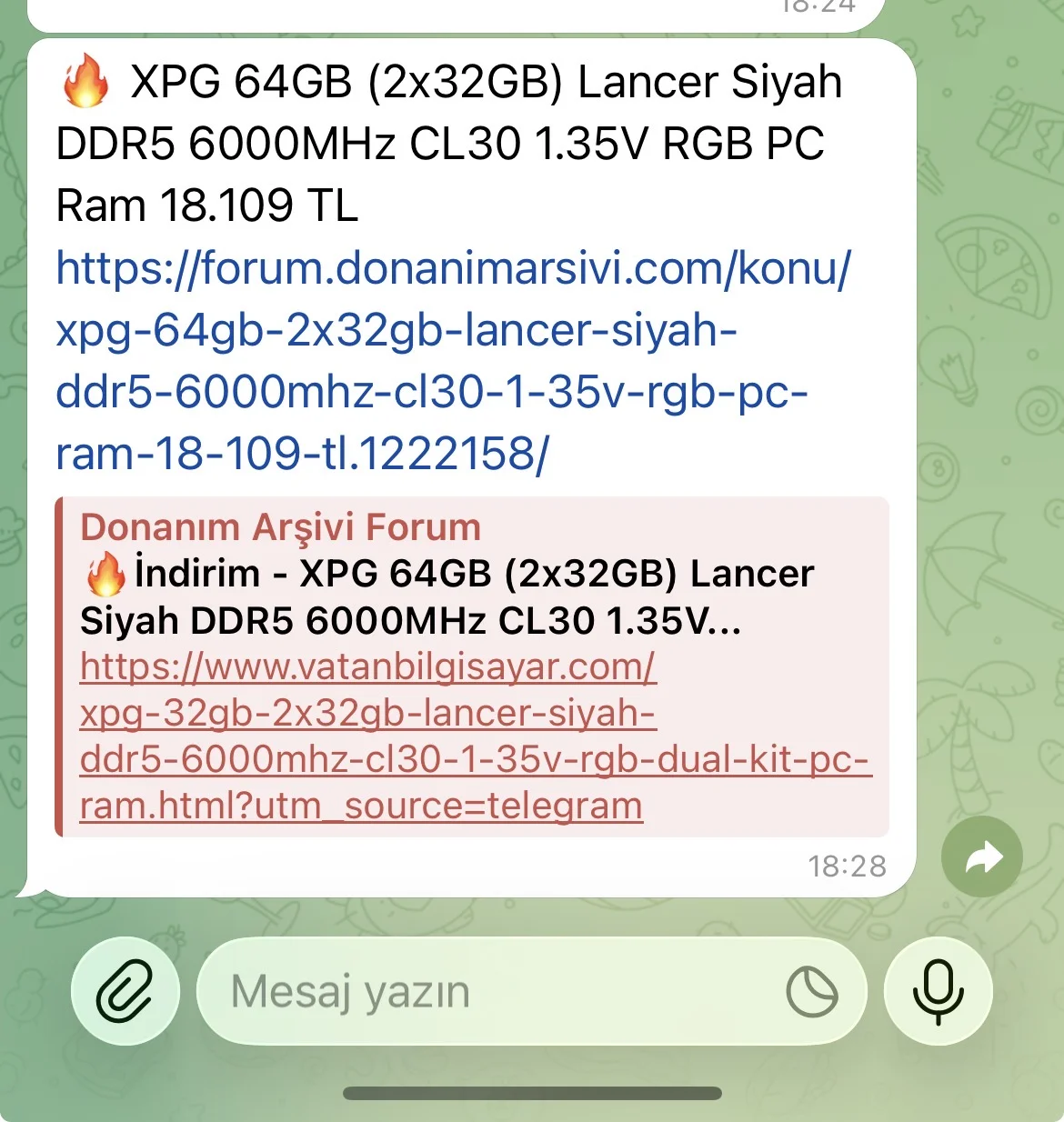1064x1122 pixels.
Task: Open the attachment paperclip menu
Action: click(125, 991)
